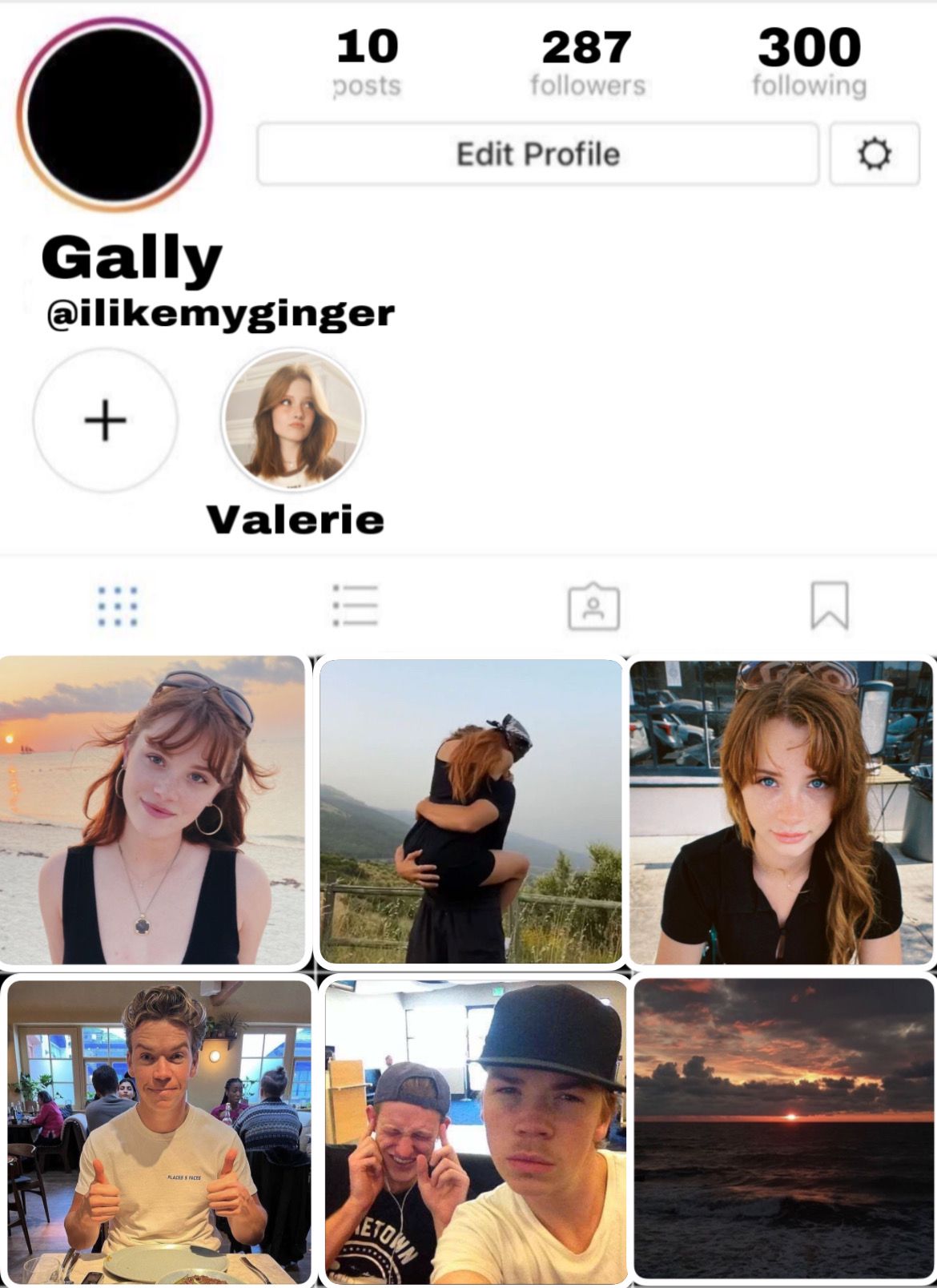Add a new story highlight
This screenshot has height=1288, width=937.
(106, 421)
